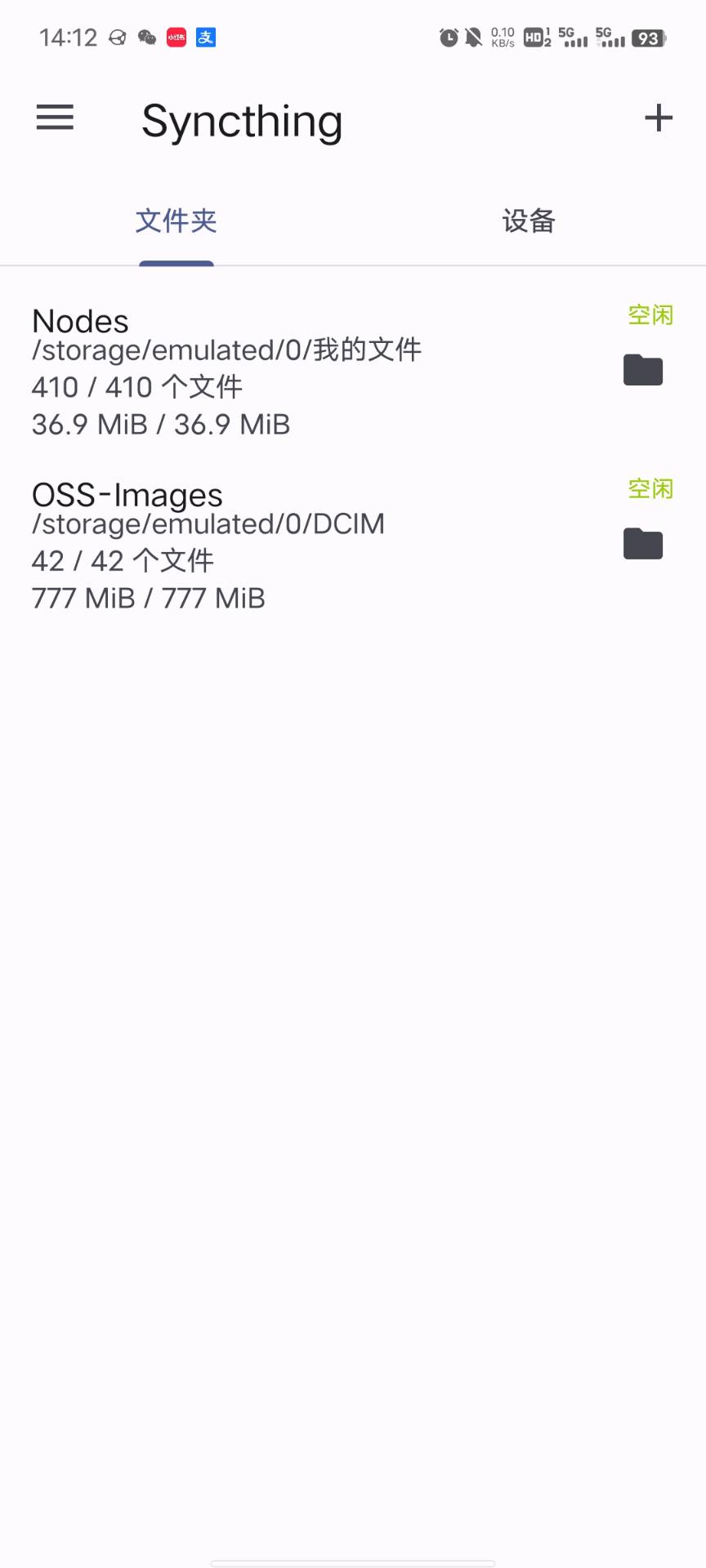706x1568 pixels.
Task: Tap the Xiaohongshu icon in the status bar
Action: (177, 38)
